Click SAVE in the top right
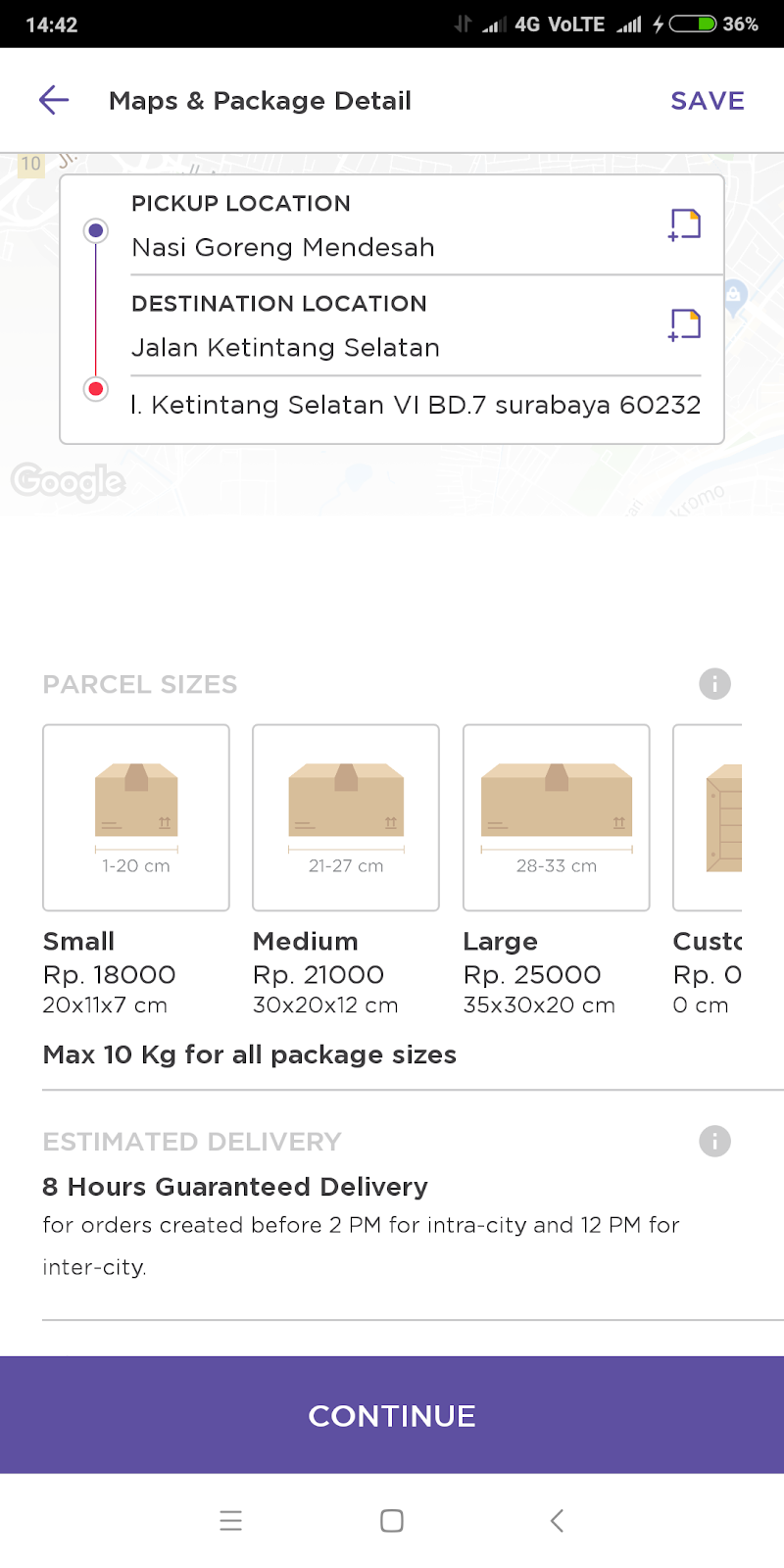The image size is (784, 1568). tap(708, 100)
